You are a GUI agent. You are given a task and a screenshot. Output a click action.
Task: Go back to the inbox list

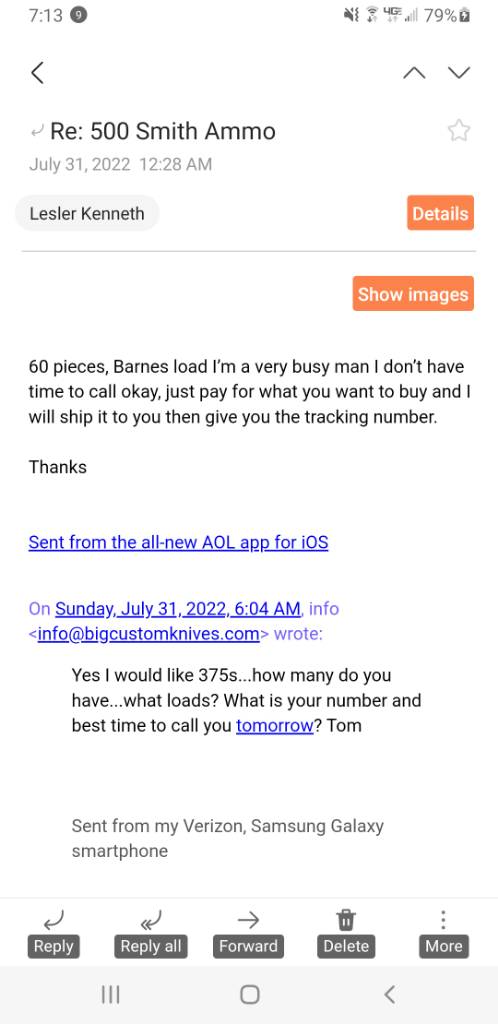coord(37,72)
